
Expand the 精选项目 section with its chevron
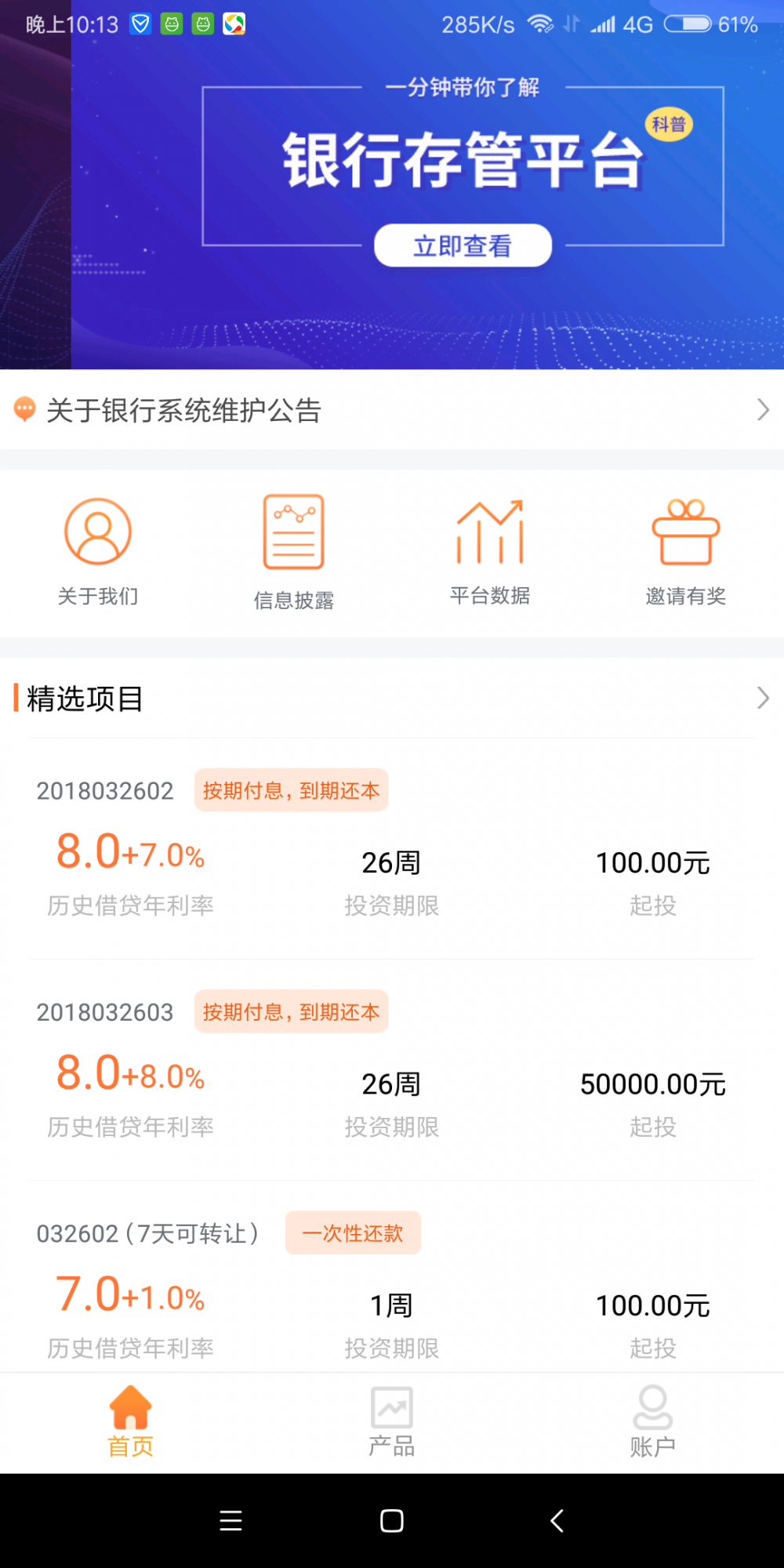[x=763, y=698]
